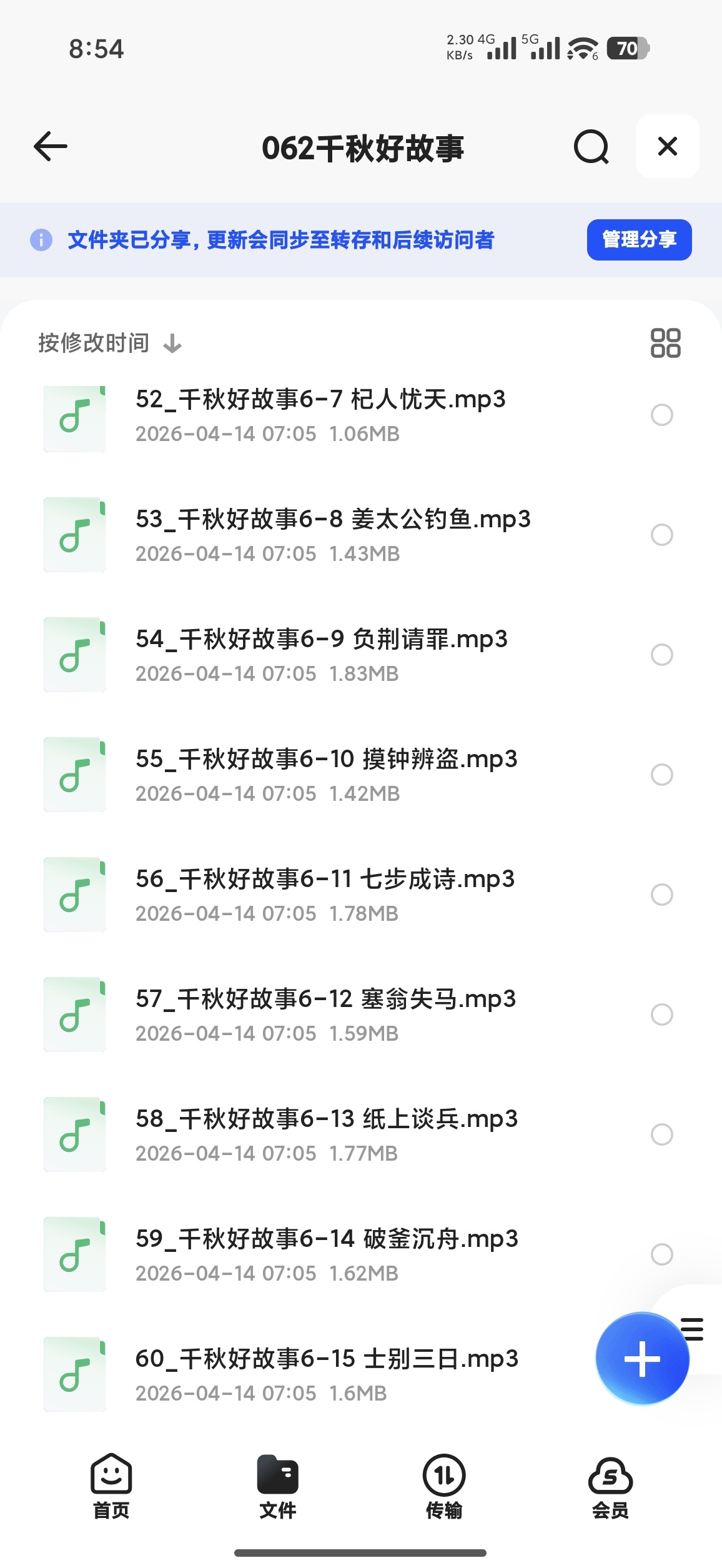Open file 52_千秋好故事6-7 杞人忧天.mp3
The height and width of the screenshot is (1568, 722).
[x=320, y=399]
